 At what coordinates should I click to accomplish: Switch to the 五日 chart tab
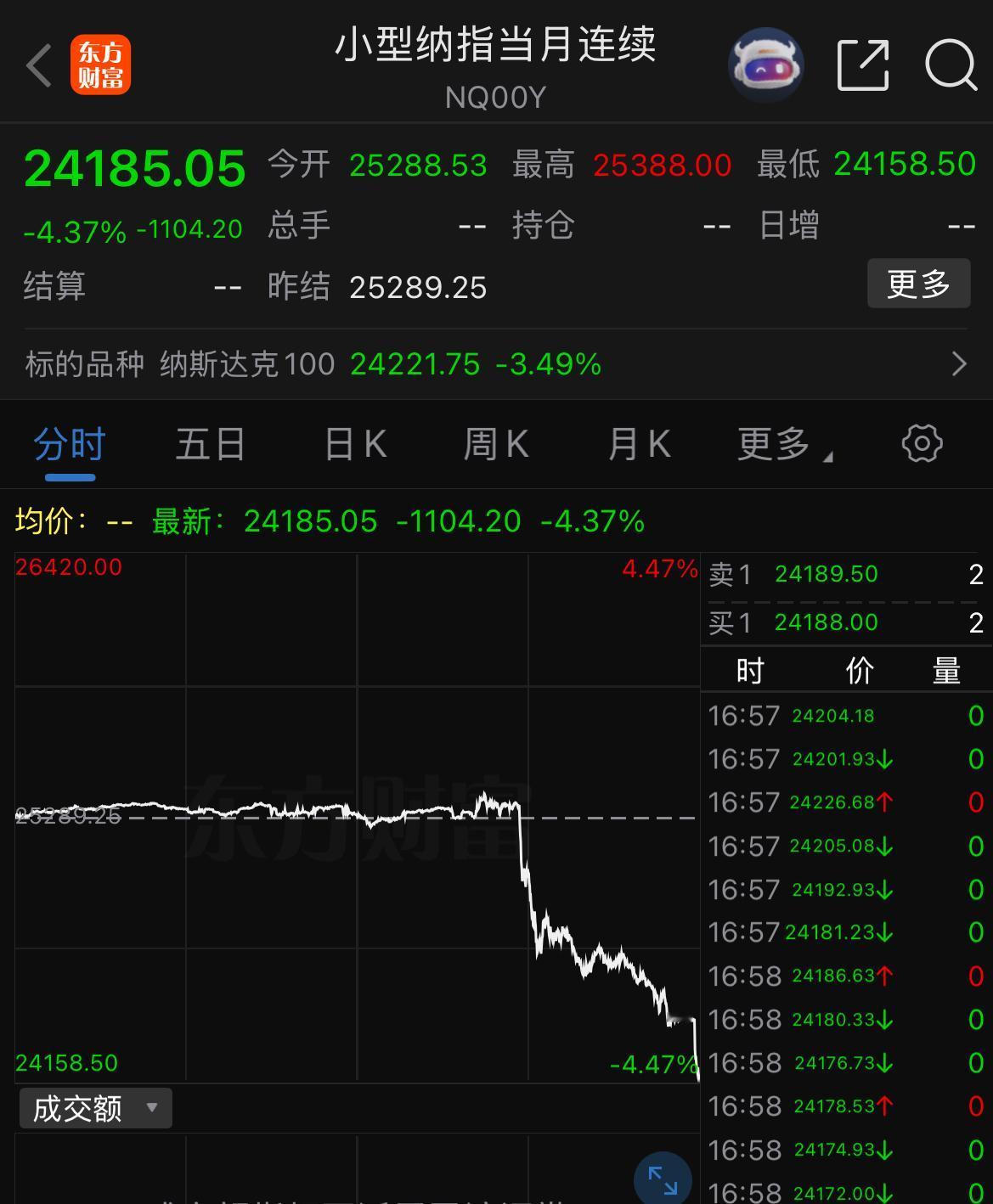(210, 444)
